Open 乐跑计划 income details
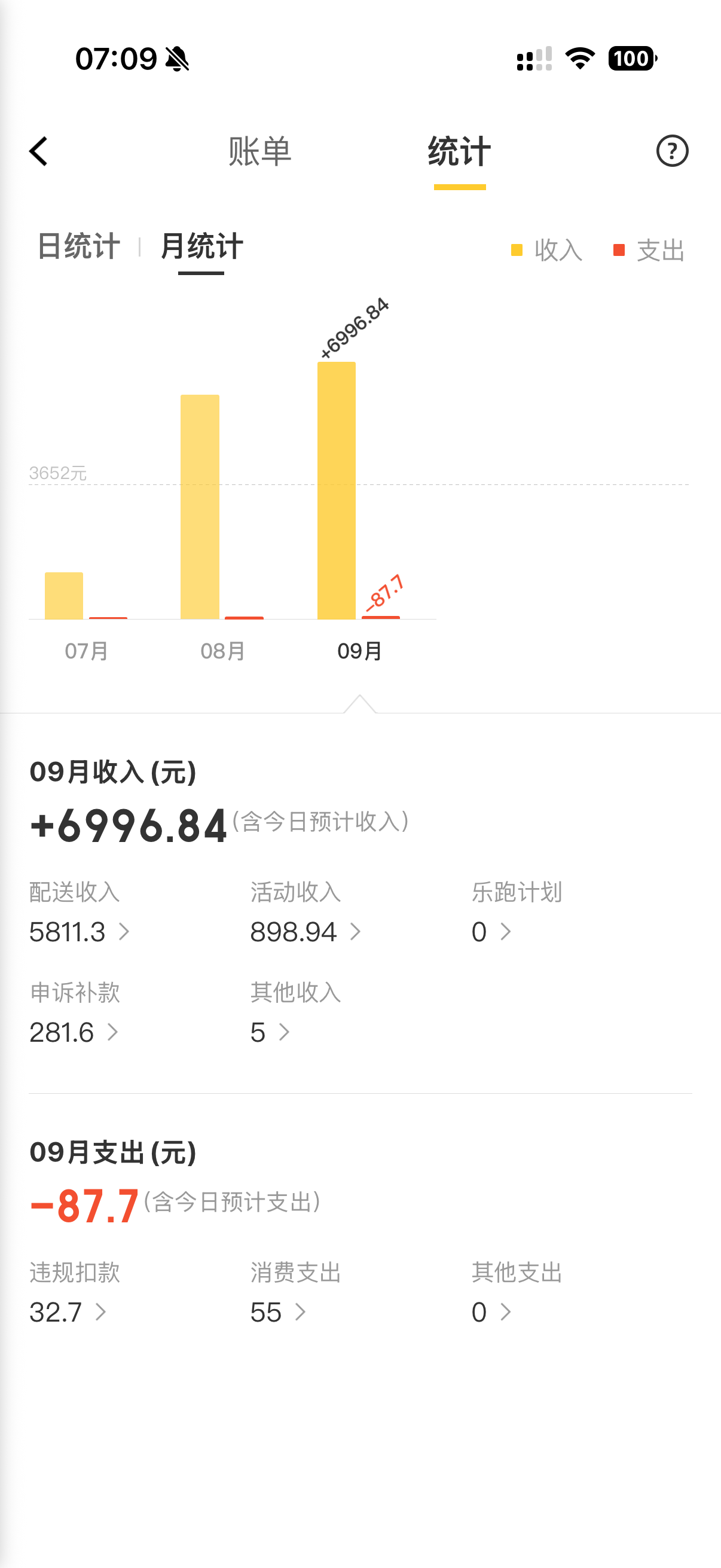 [x=491, y=931]
